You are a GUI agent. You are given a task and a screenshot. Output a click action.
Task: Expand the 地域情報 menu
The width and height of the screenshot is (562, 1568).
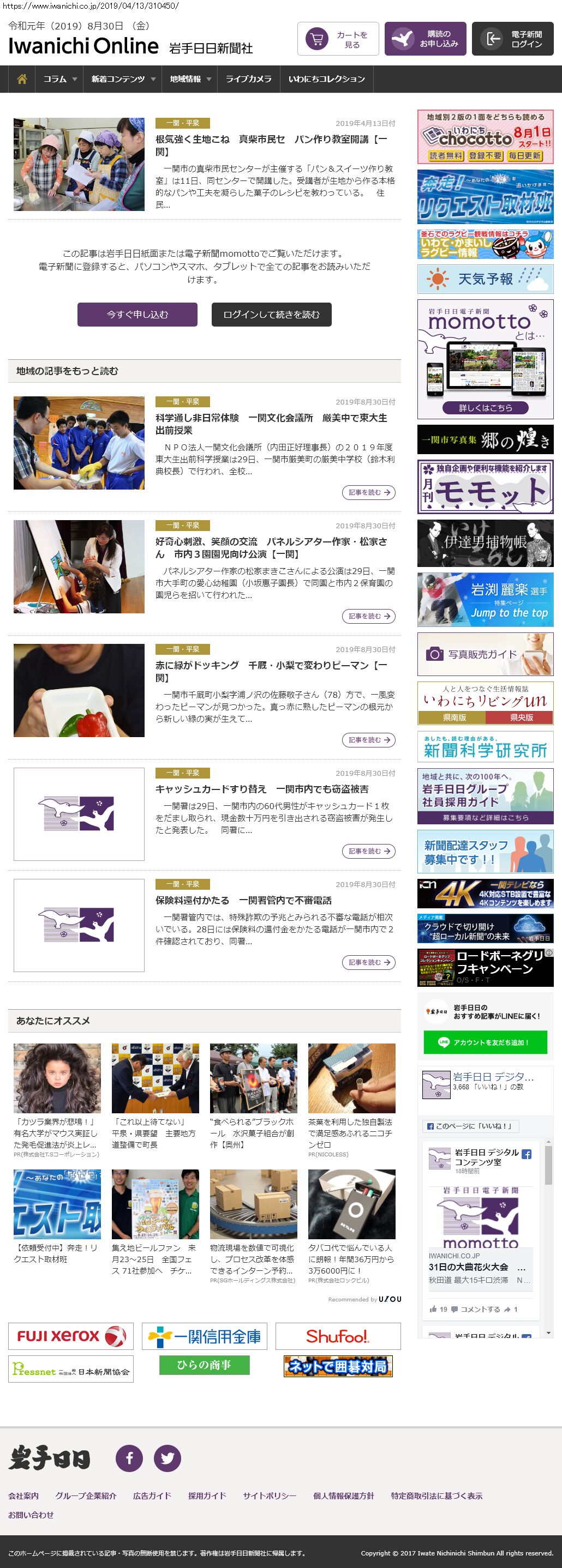pos(189,79)
